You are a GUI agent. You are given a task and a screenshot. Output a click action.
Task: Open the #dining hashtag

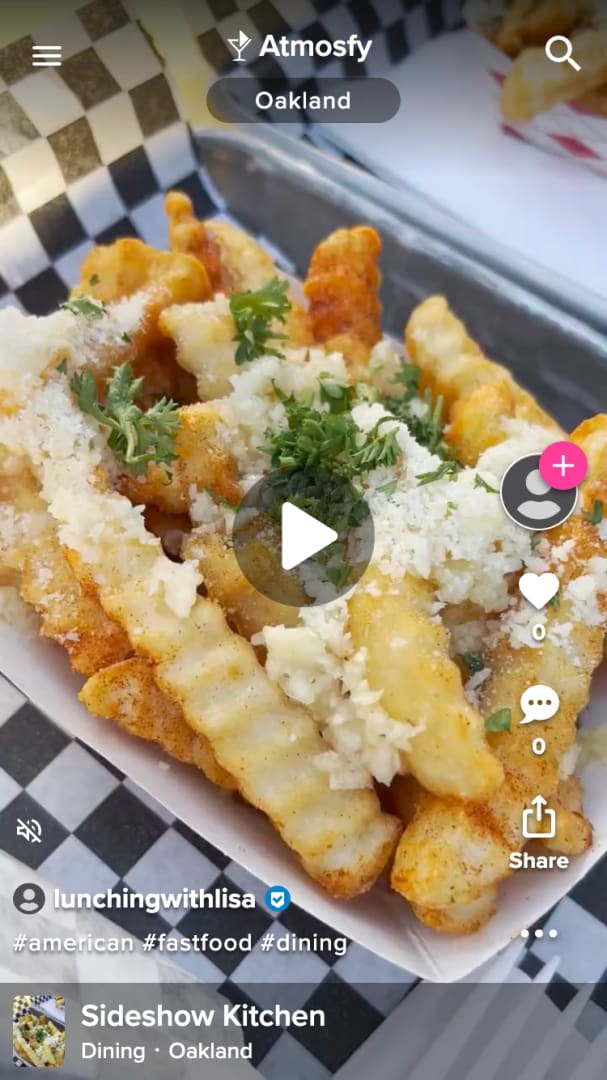(x=304, y=942)
